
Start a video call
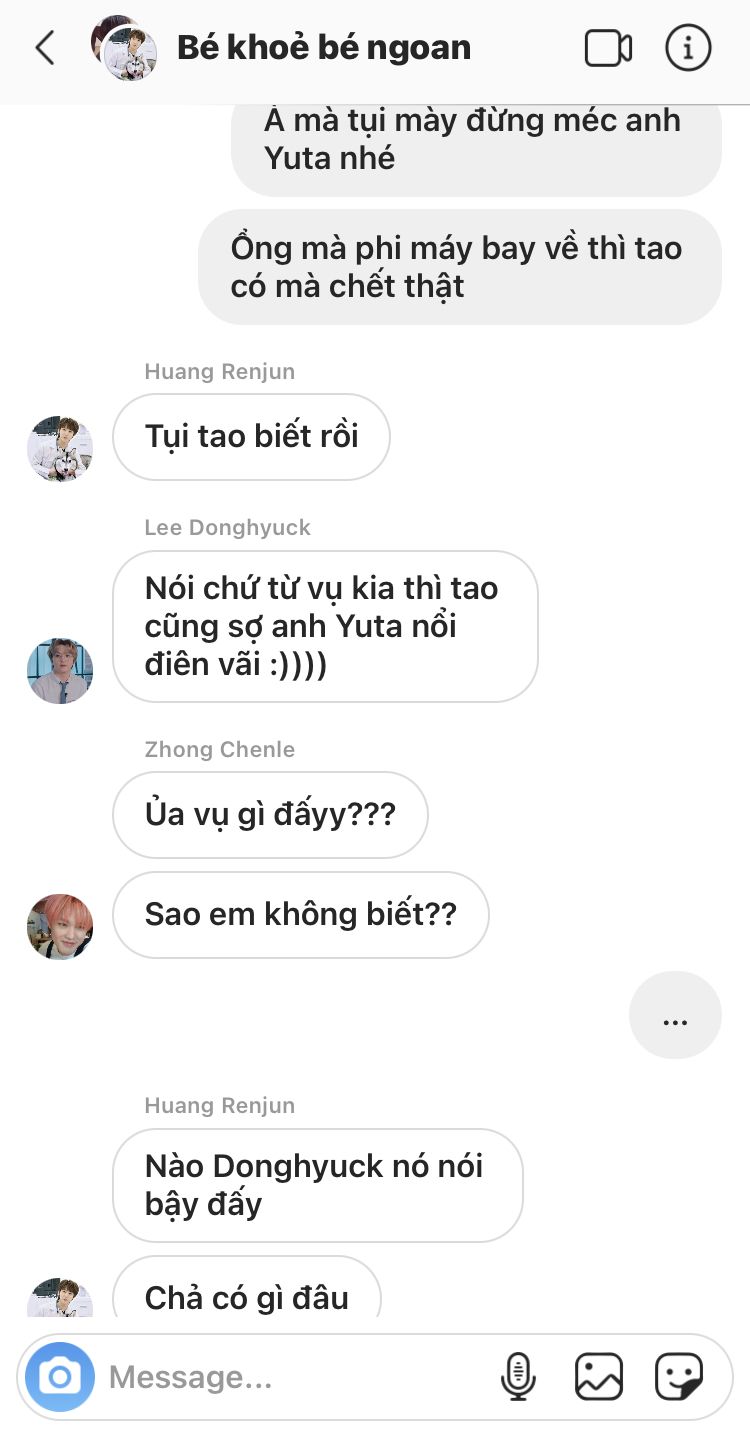click(x=608, y=48)
